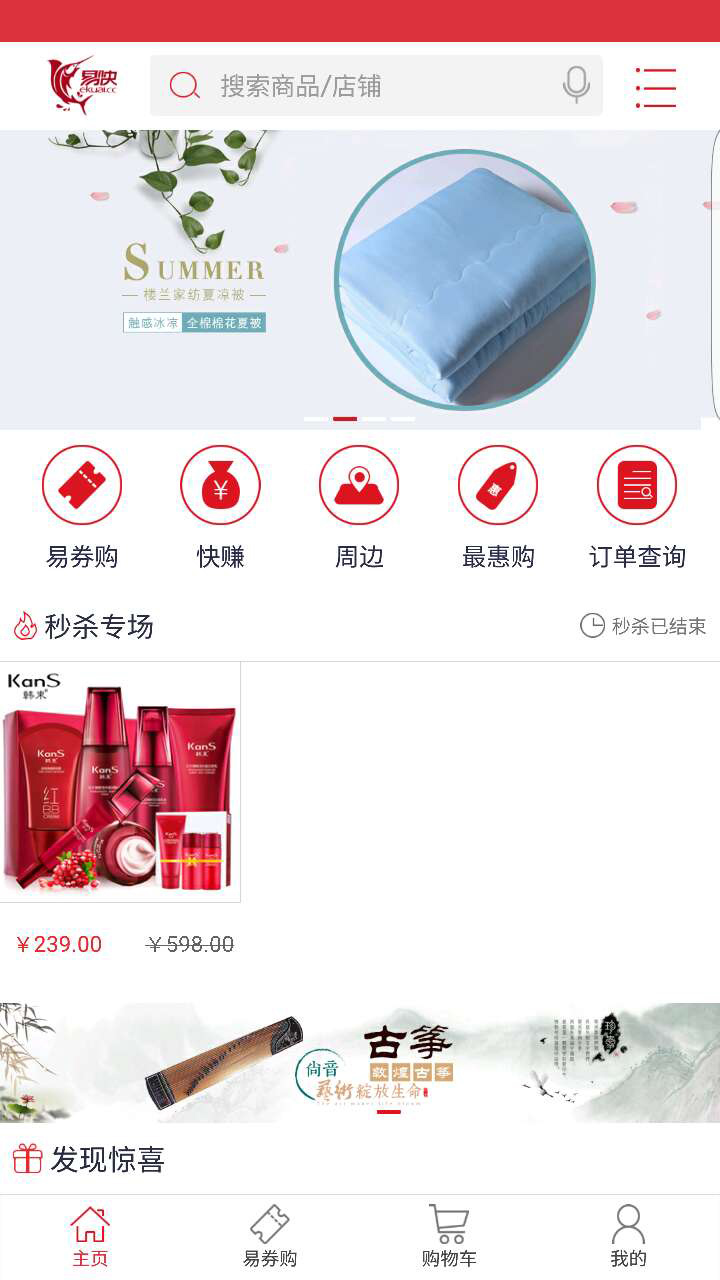Select the second carousel indicator dot
This screenshot has height=1280, width=720.
345,419
